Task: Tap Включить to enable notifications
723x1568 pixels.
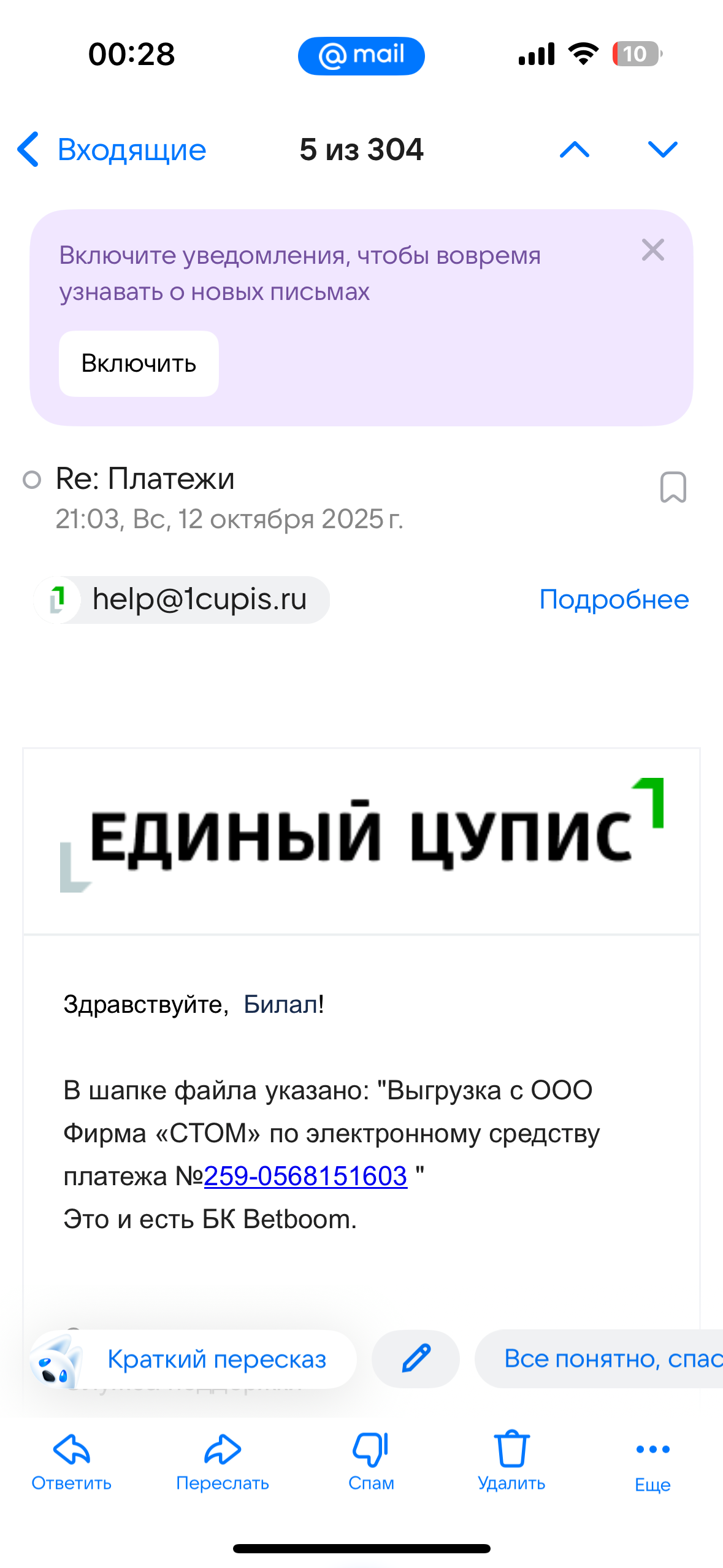Action: (x=139, y=364)
